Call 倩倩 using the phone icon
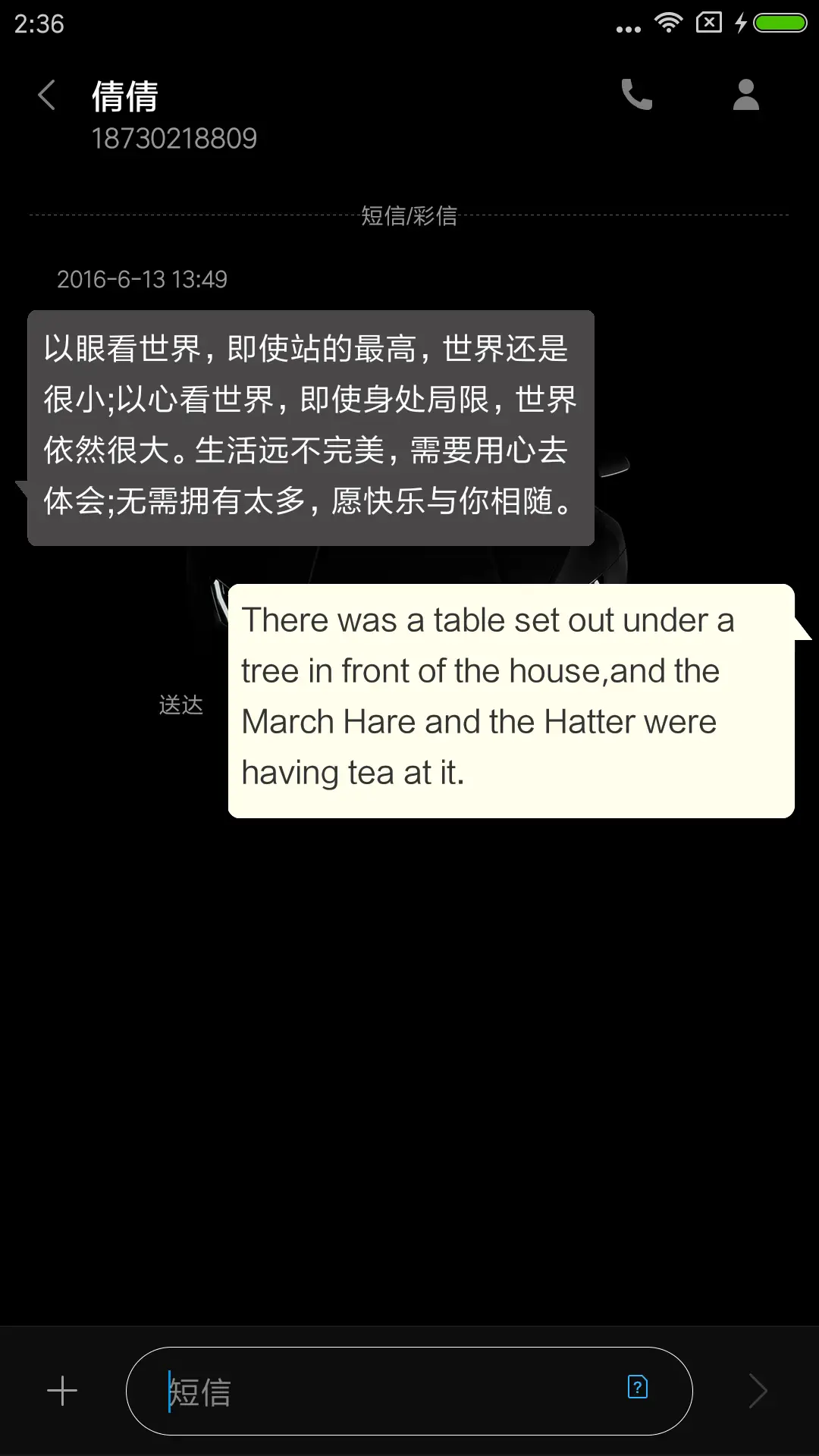The image size is (819, 1456). pos(636,96)
